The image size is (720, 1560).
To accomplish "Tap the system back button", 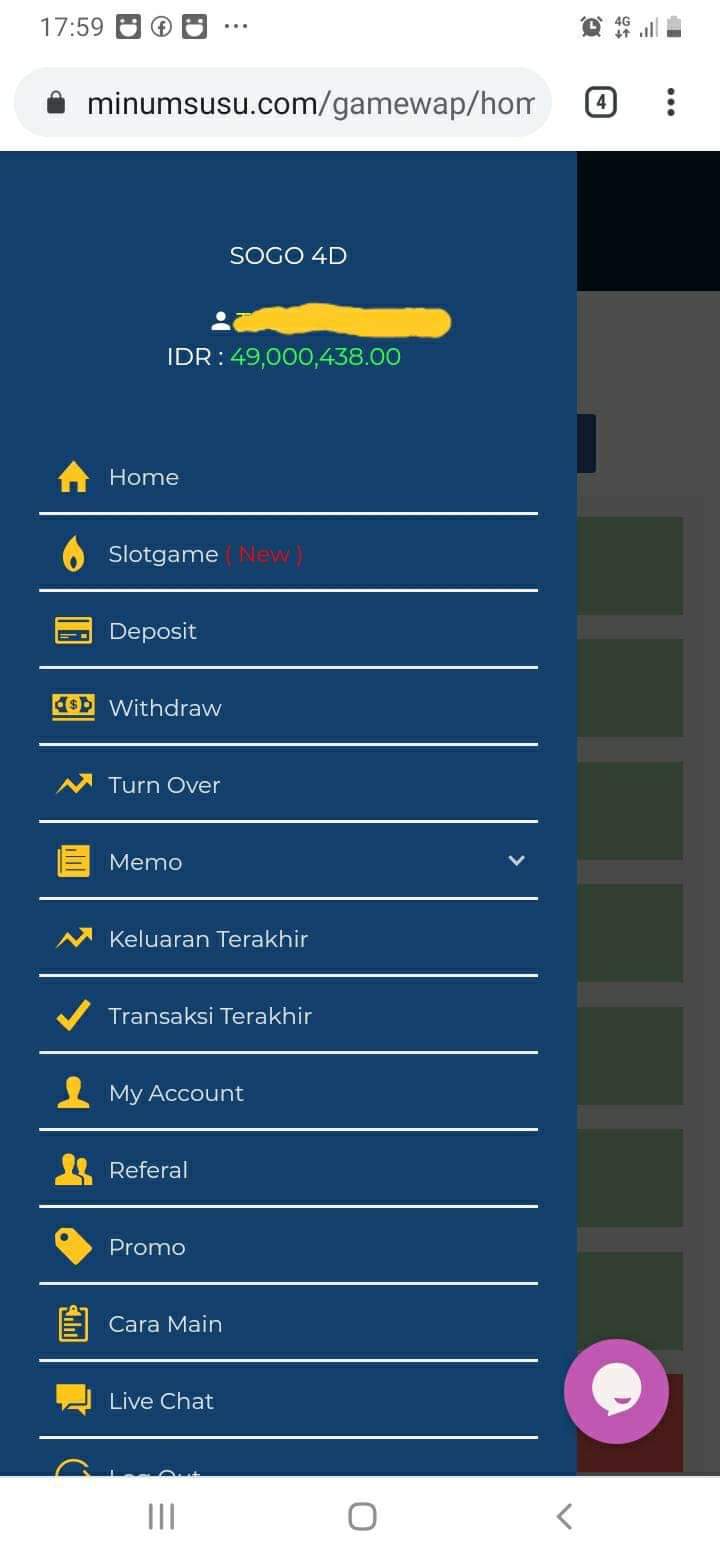I will [x=564, y=1516].
